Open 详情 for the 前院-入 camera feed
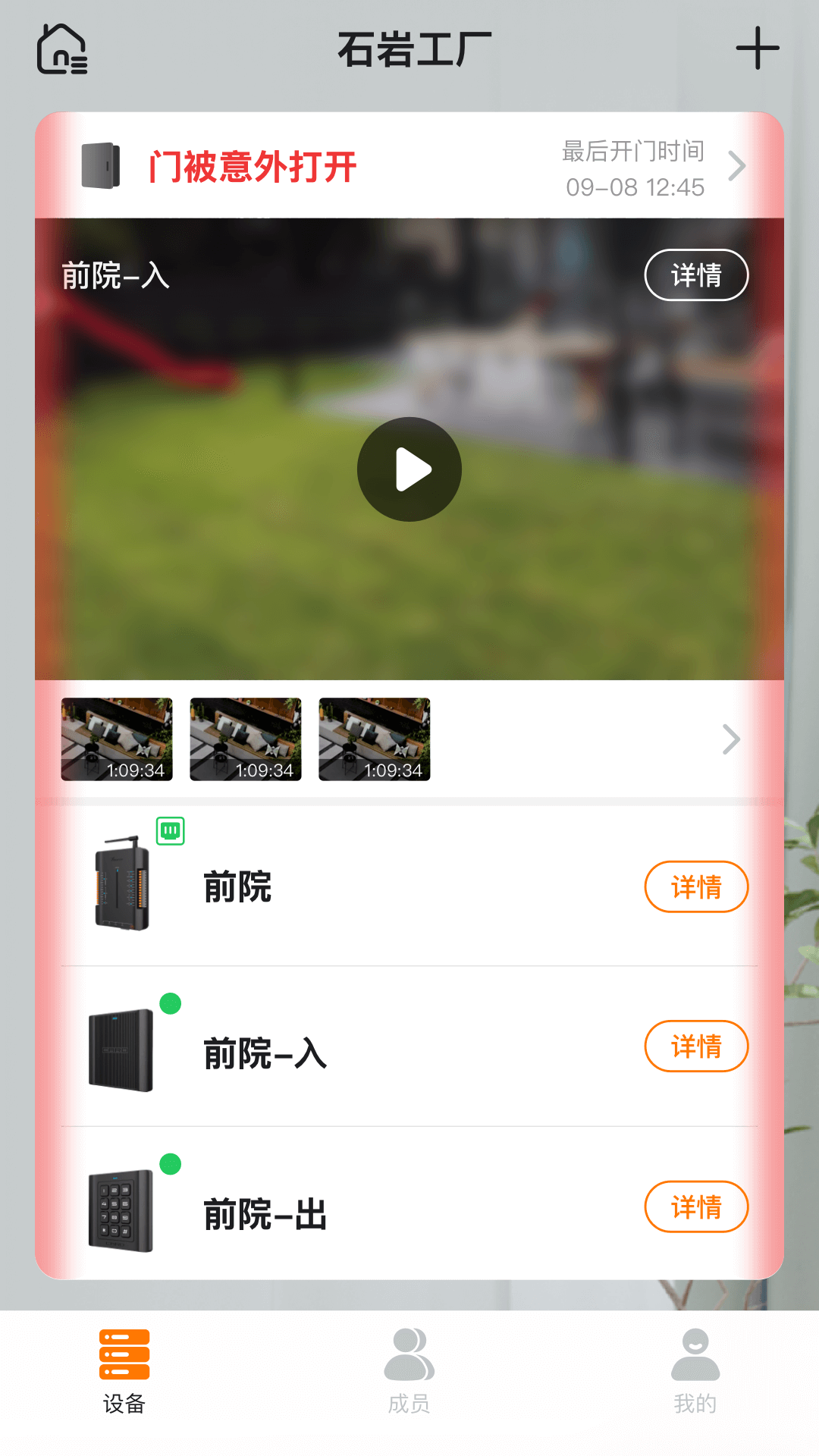 pos(696,276)
